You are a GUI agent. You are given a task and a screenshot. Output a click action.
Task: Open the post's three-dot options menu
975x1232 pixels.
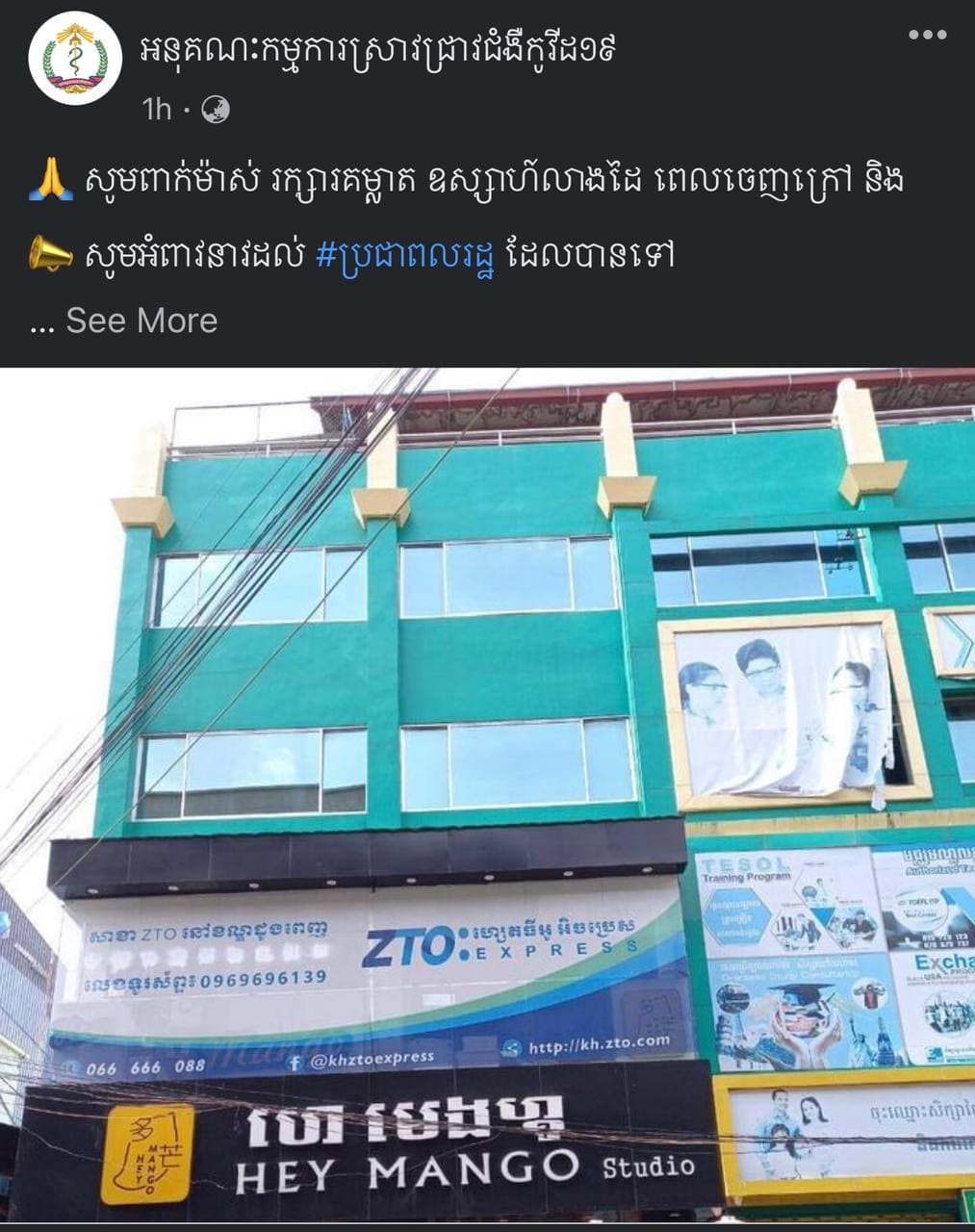tap(927, 36)
